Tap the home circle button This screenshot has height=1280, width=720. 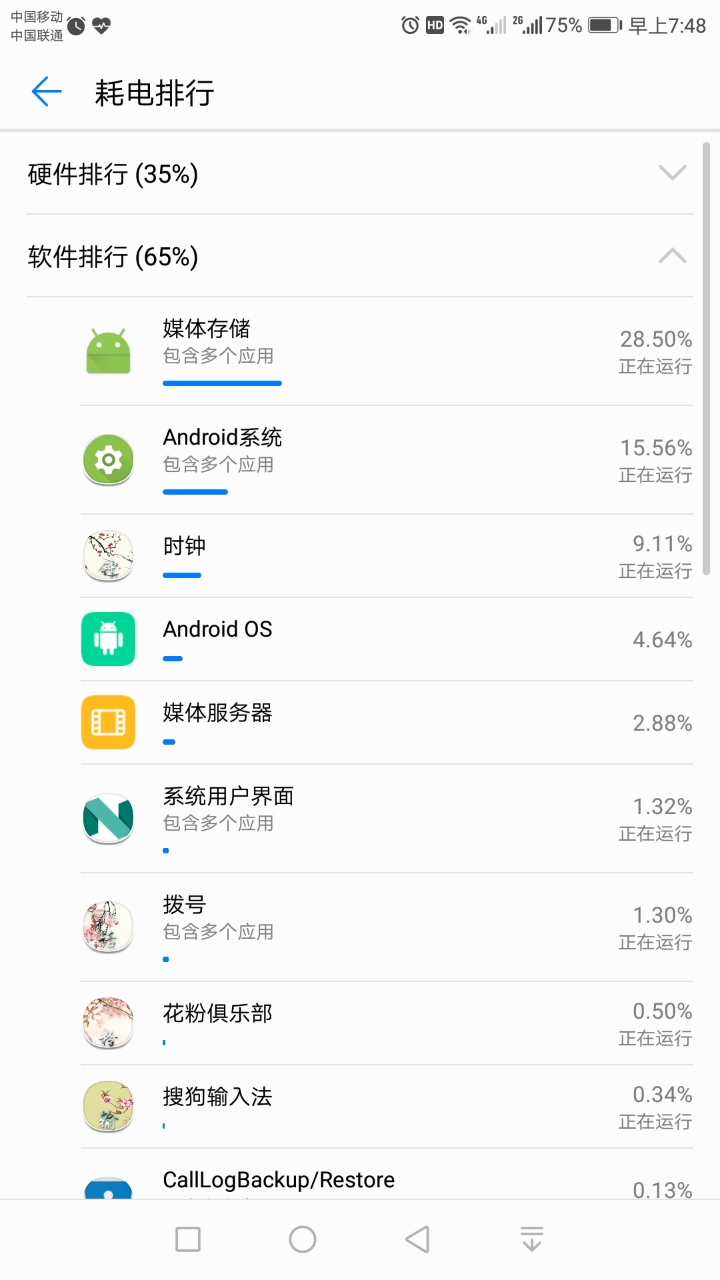[x=303, y=1240]
